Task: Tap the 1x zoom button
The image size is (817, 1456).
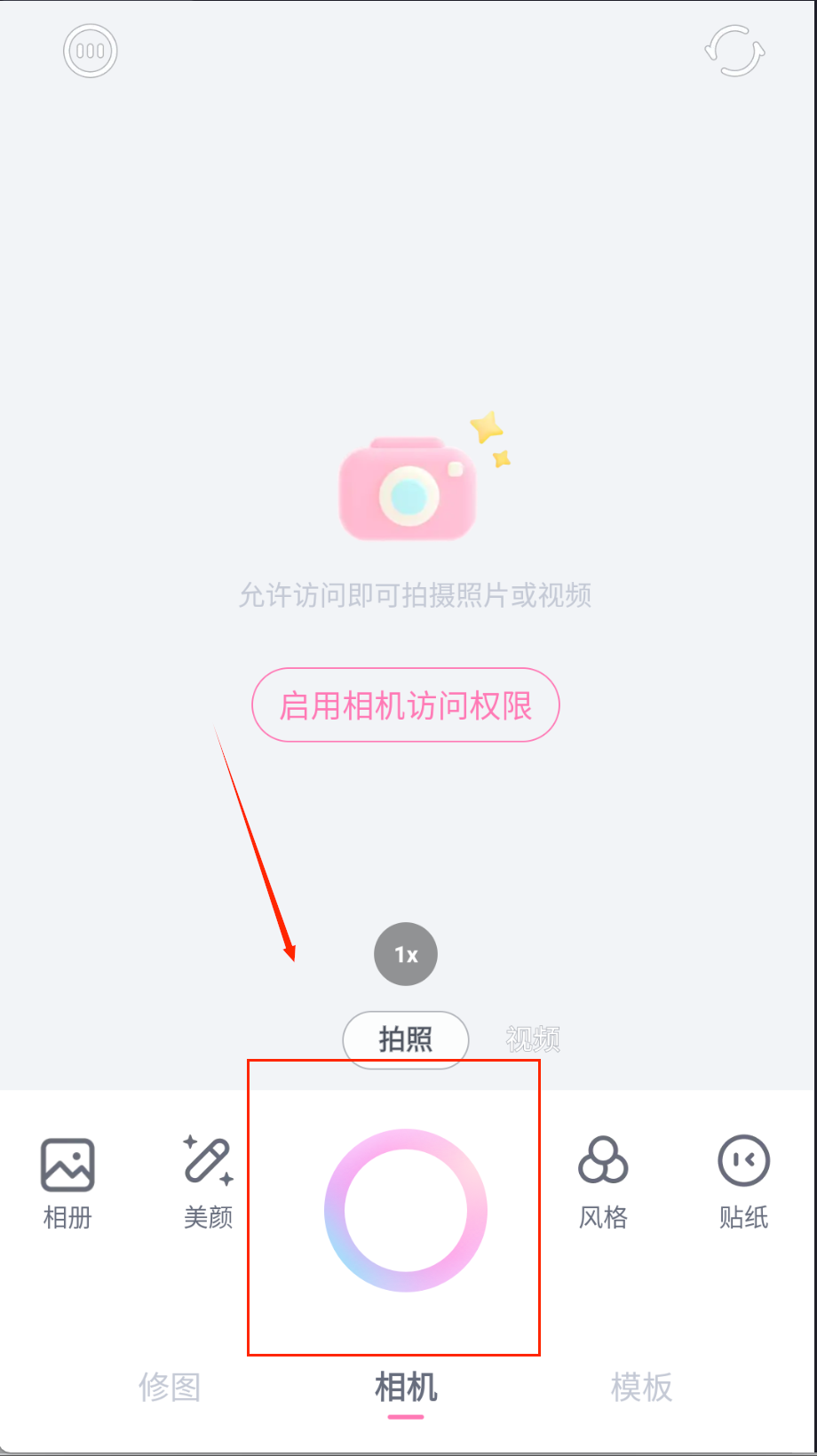Action: (x=406, y=954)
